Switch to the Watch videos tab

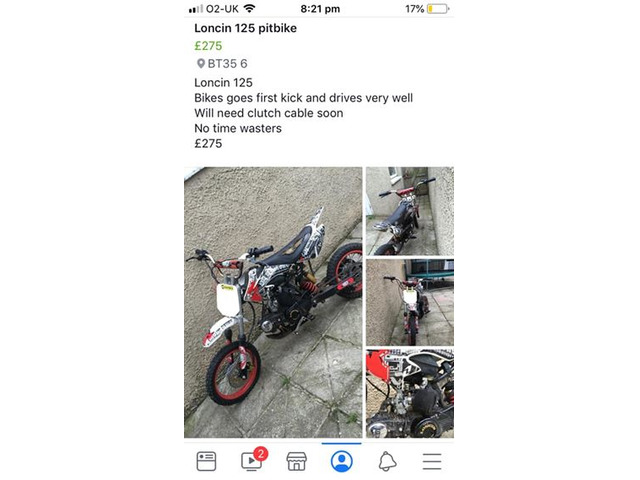[x=251, y=461]
